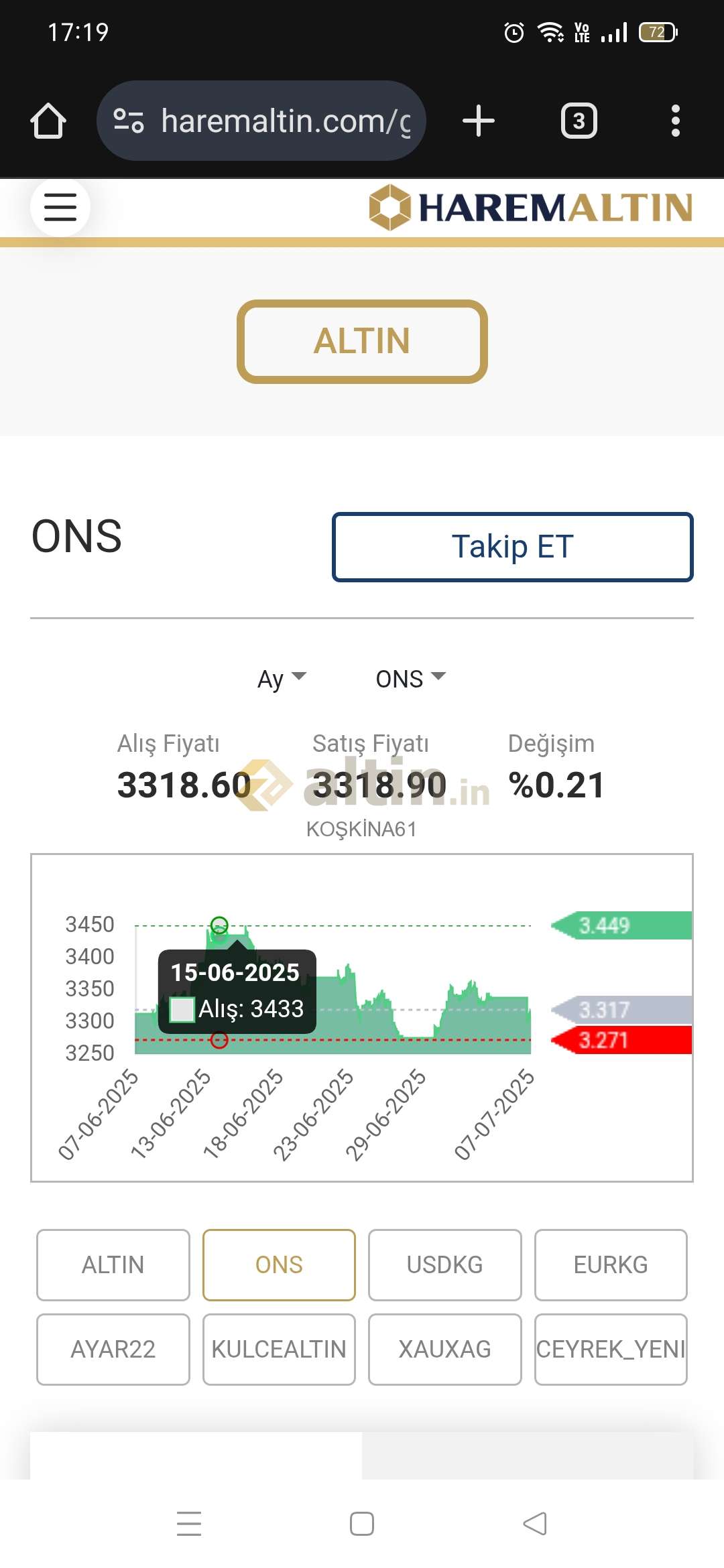724x1568 pixels.
Task: Show the AYAR22 chart
Action: click(113, 1350)
